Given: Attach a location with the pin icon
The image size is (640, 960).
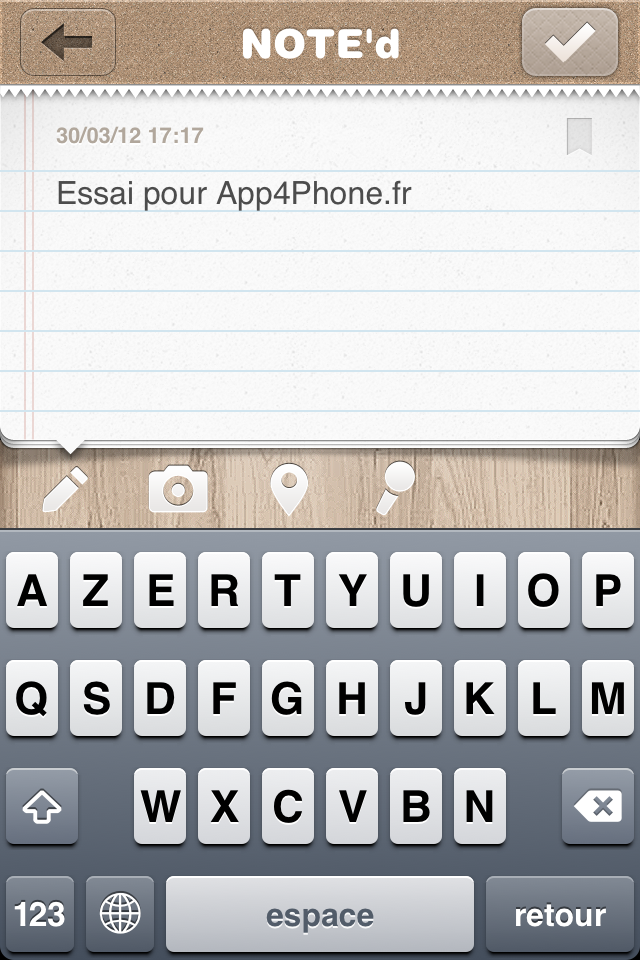Looking at the screenshot, I should coord(289,490).
